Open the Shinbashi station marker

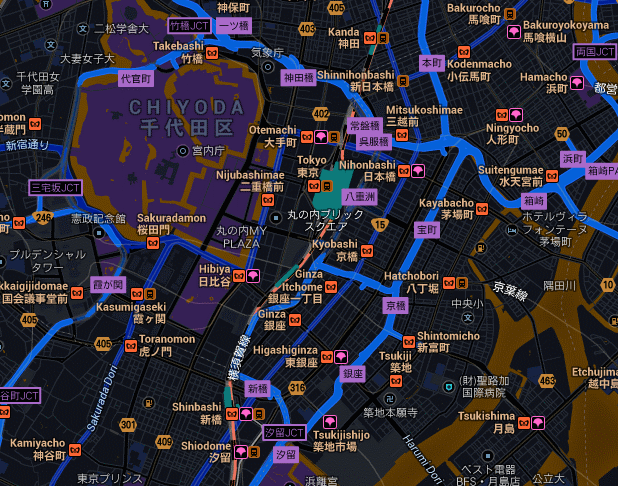click(x=231, y=413)
